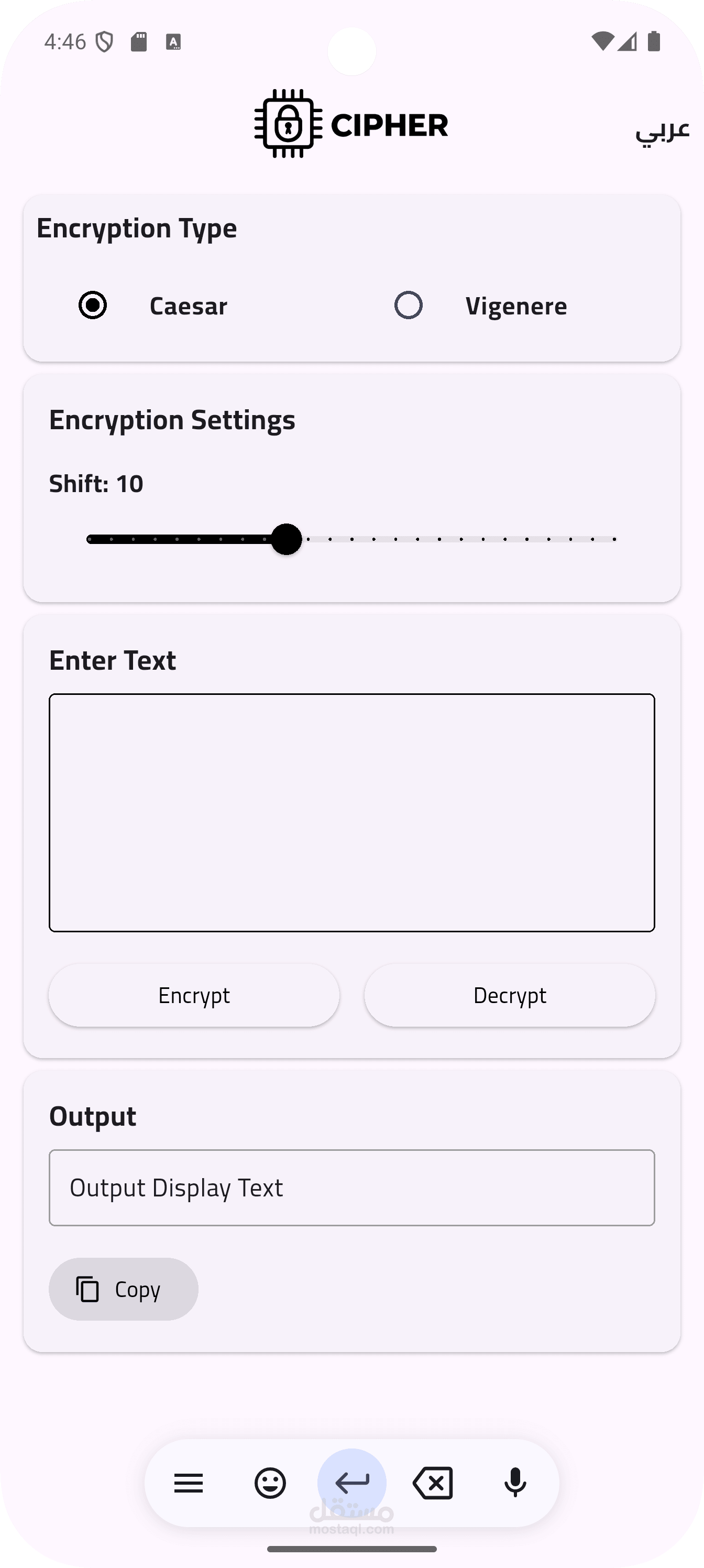The height and width of the screenshot is (1568, 704).
Task: Tap the enter key on toolbar
Action: [x=351, y=1484]
